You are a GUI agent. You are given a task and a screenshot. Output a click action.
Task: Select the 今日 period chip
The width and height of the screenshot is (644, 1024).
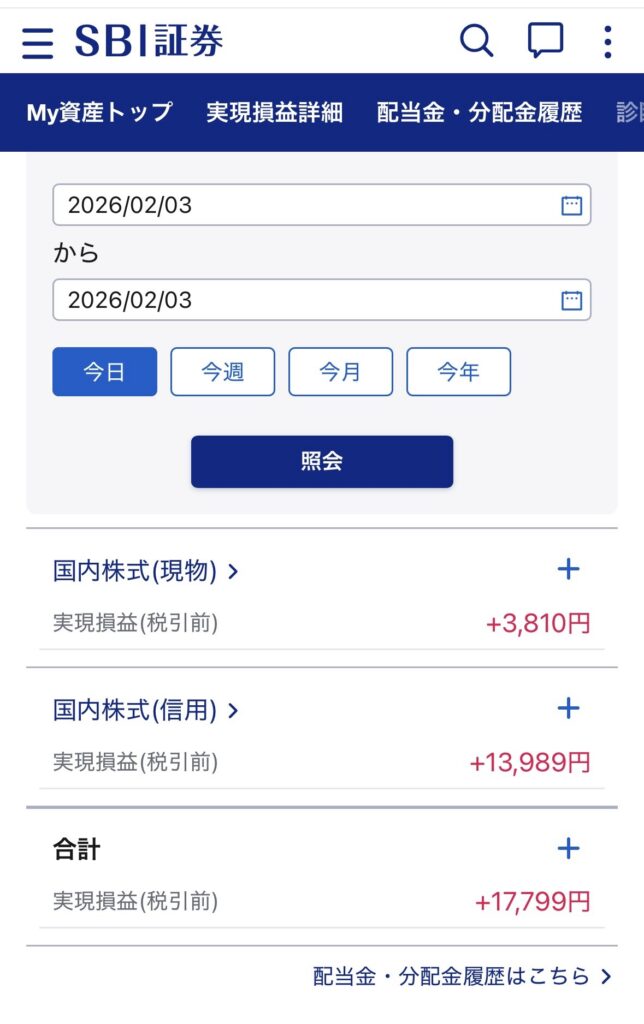[x=104, y=372]
